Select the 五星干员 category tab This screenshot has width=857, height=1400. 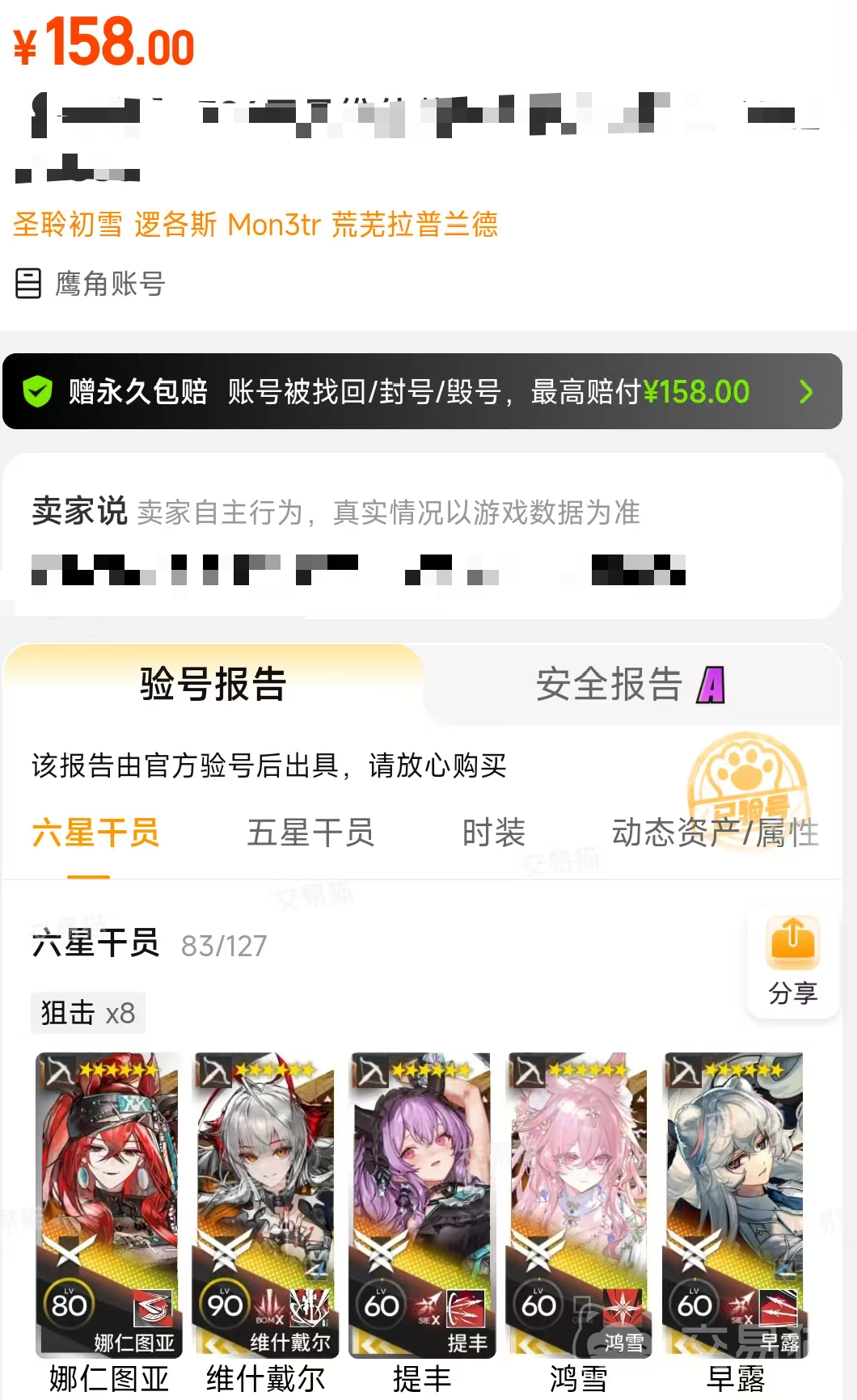click(310, 833)
